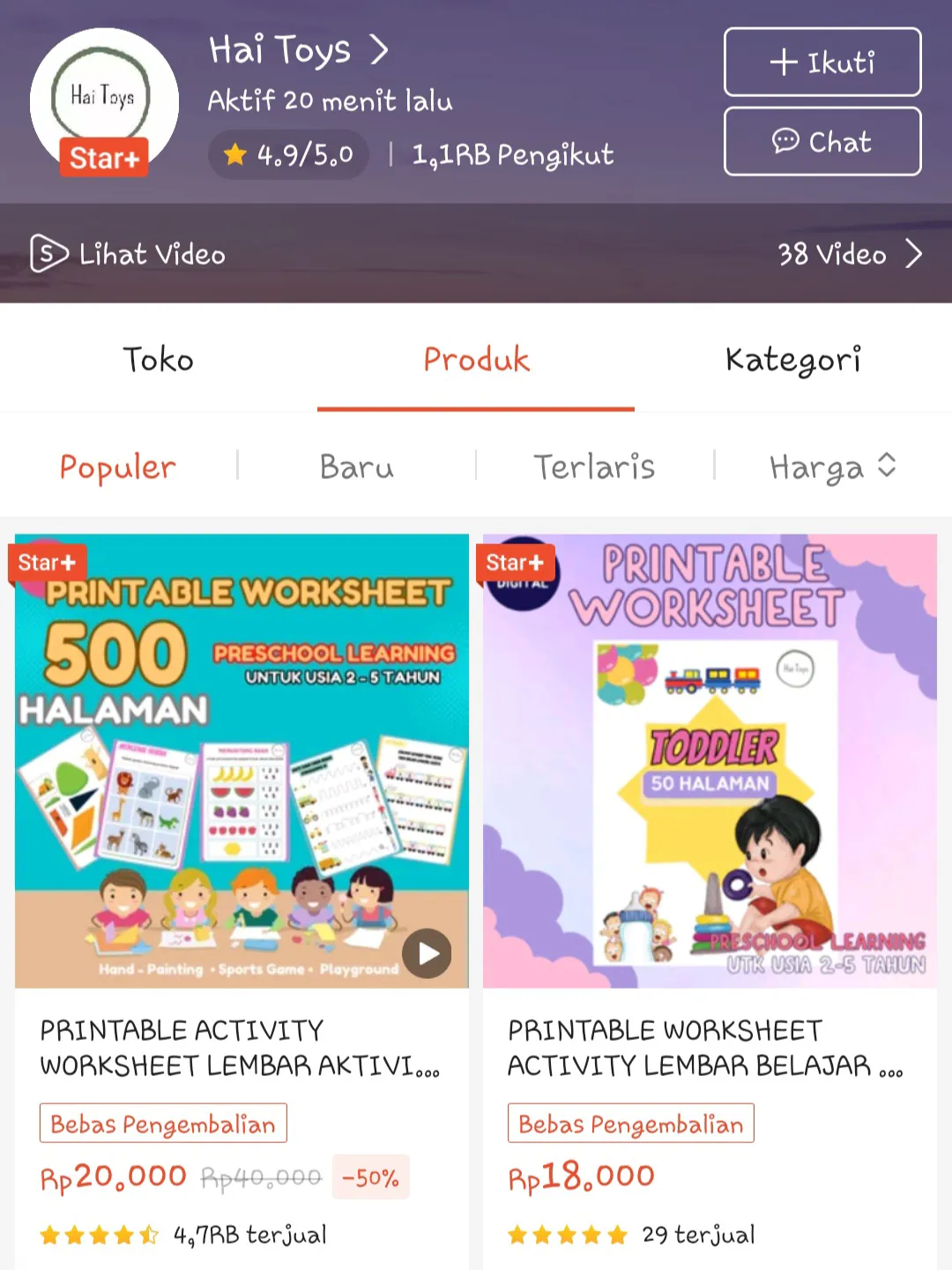Sort products by Populer
The width and height of the screenshot is (952, 1270).
coord(118,467)
